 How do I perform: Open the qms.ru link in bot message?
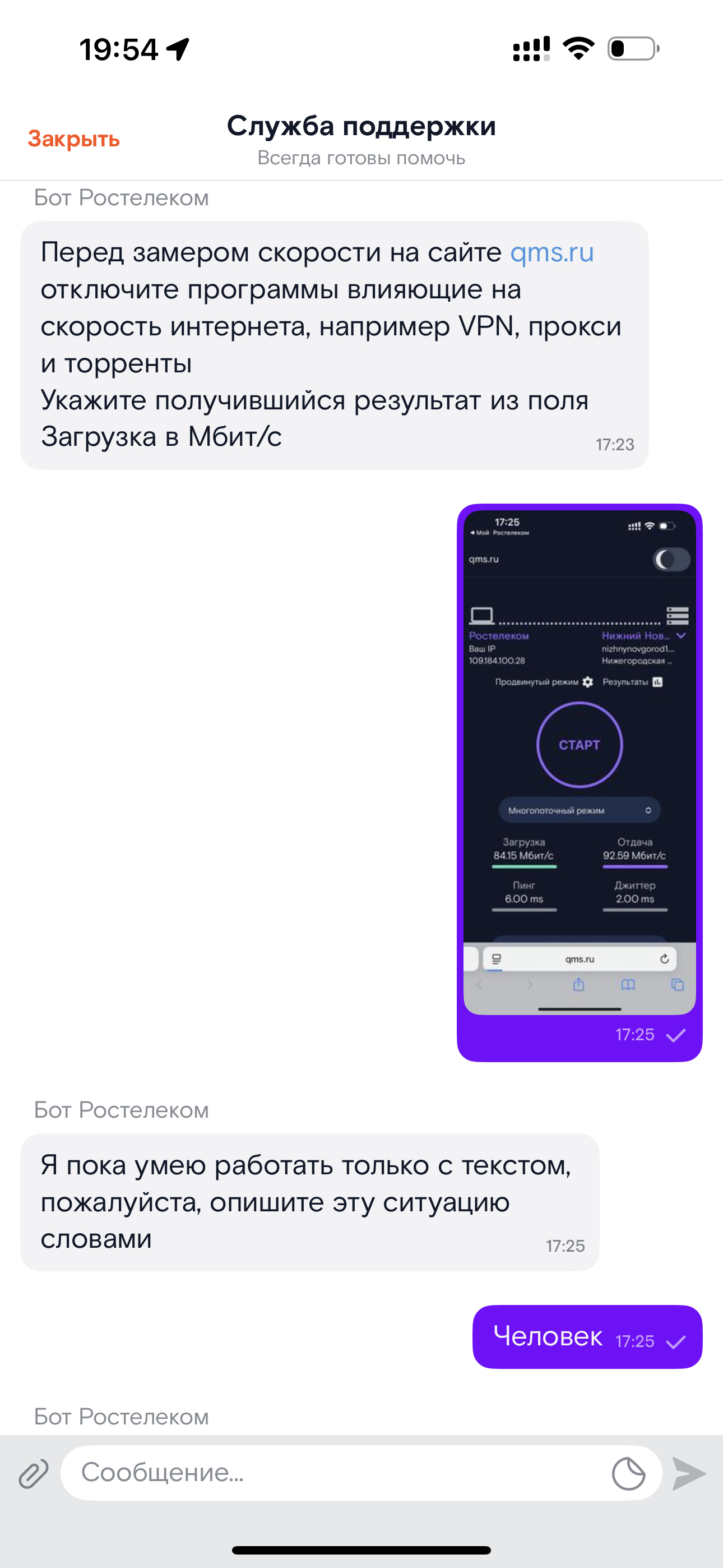(551, 252)
